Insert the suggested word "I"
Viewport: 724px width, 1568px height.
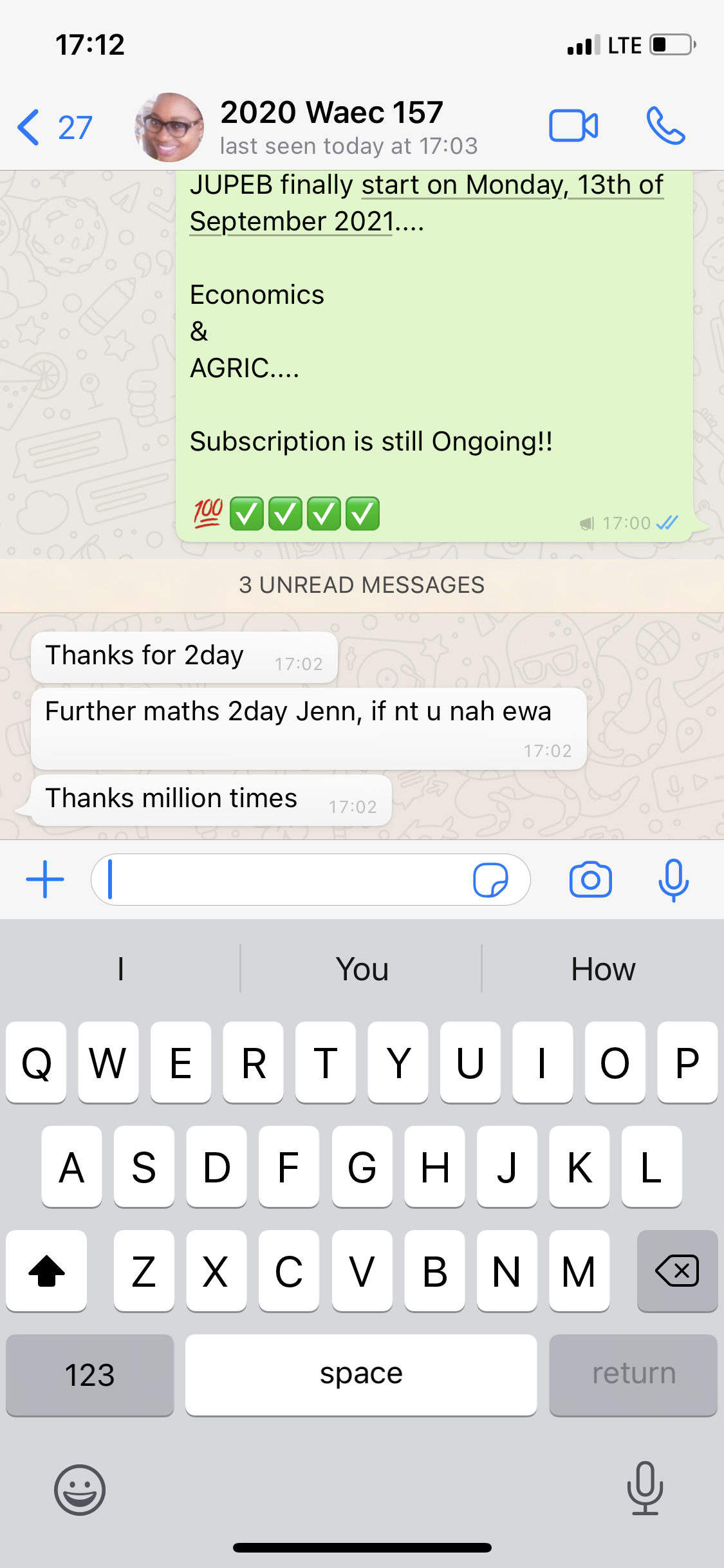coord(120,969)
